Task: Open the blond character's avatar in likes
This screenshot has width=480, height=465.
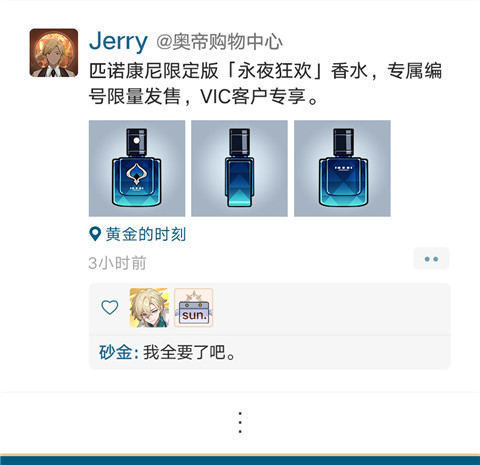Action: click(149, 308)
